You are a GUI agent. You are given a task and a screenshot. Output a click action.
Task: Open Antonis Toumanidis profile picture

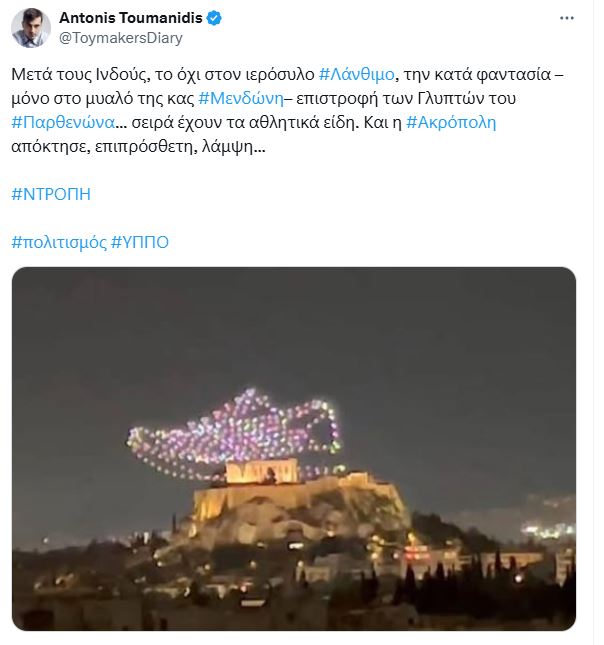(30, 27)
